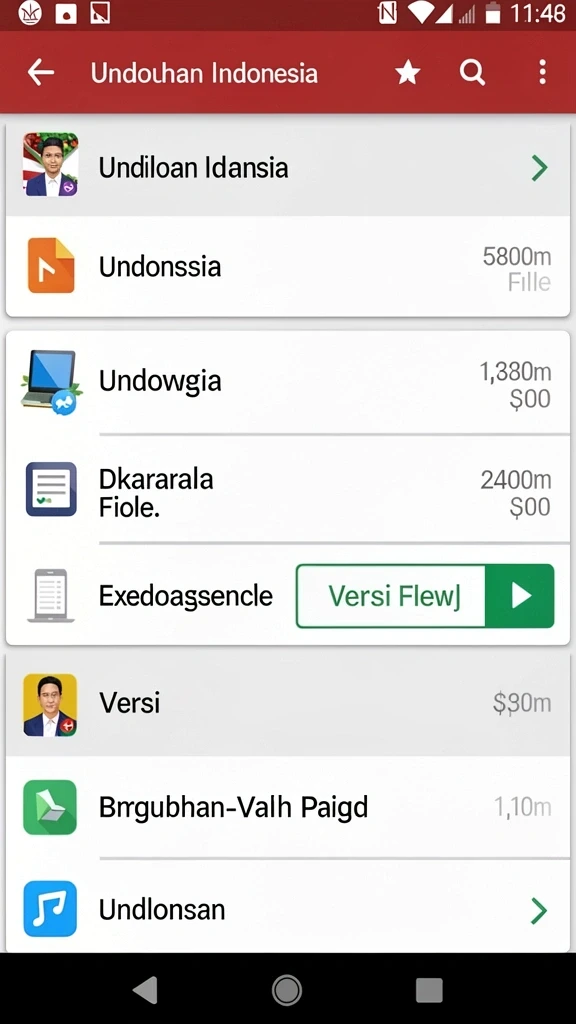Tap the system home button

click(x=287, y=990)
